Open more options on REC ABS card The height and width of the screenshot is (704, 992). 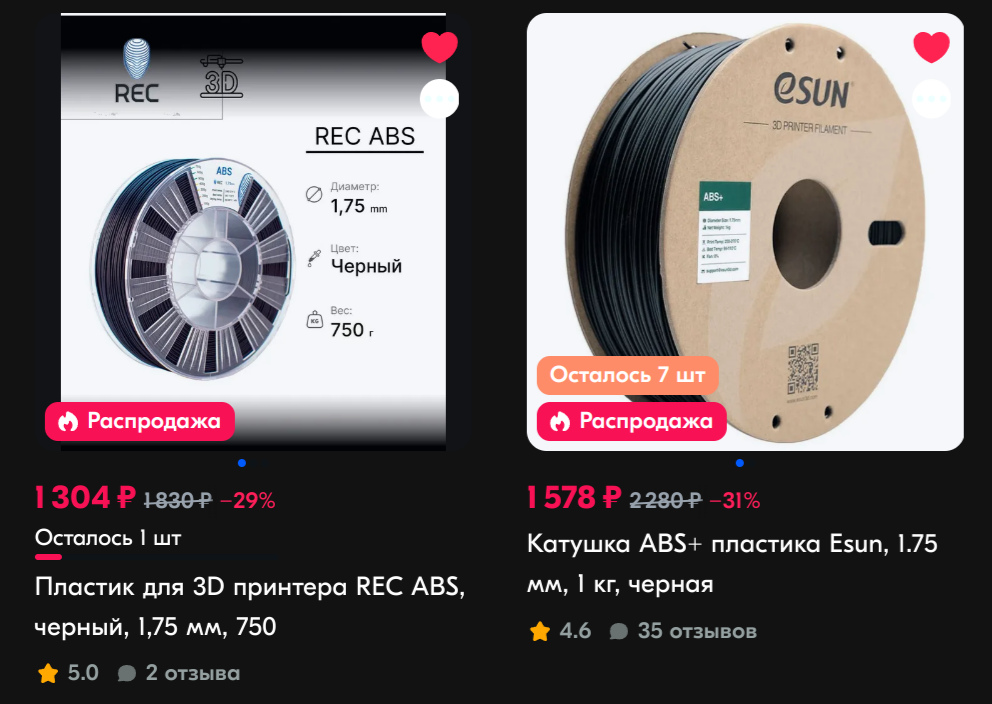439,98
